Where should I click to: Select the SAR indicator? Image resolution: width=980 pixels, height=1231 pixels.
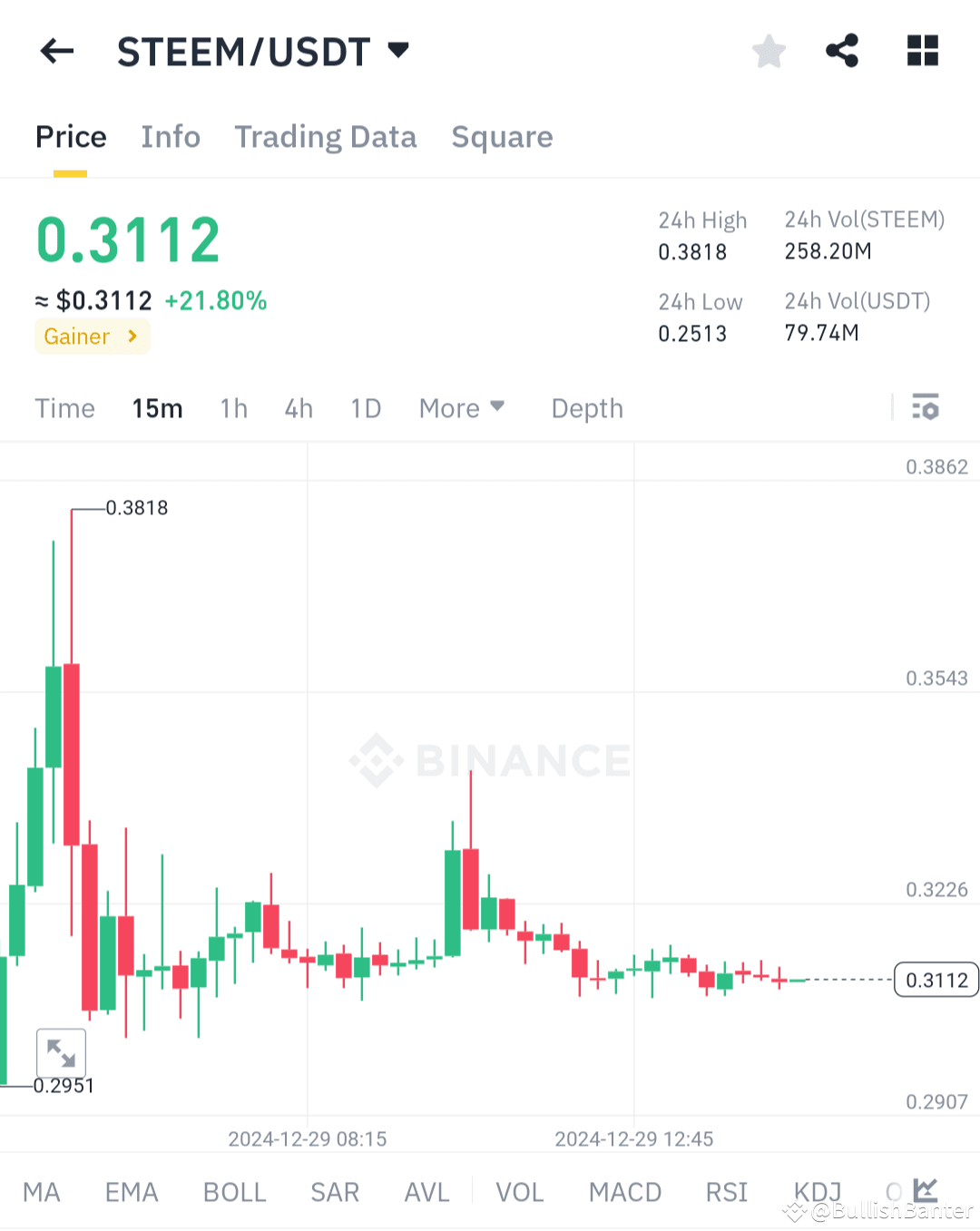point(335,1191)
